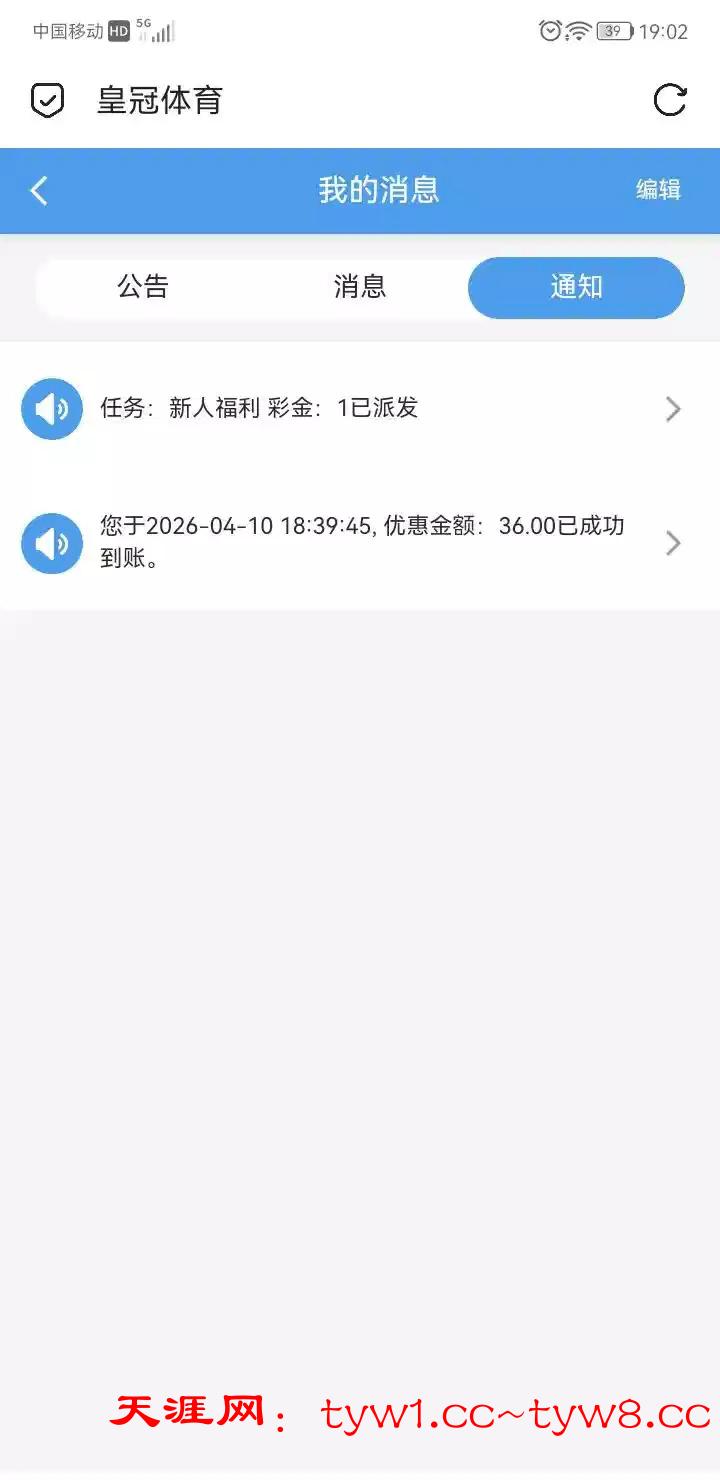The width and height of the screenshot is (720, 1480).
Task: Switch to the 消息 tab
Action: [360, 287]
